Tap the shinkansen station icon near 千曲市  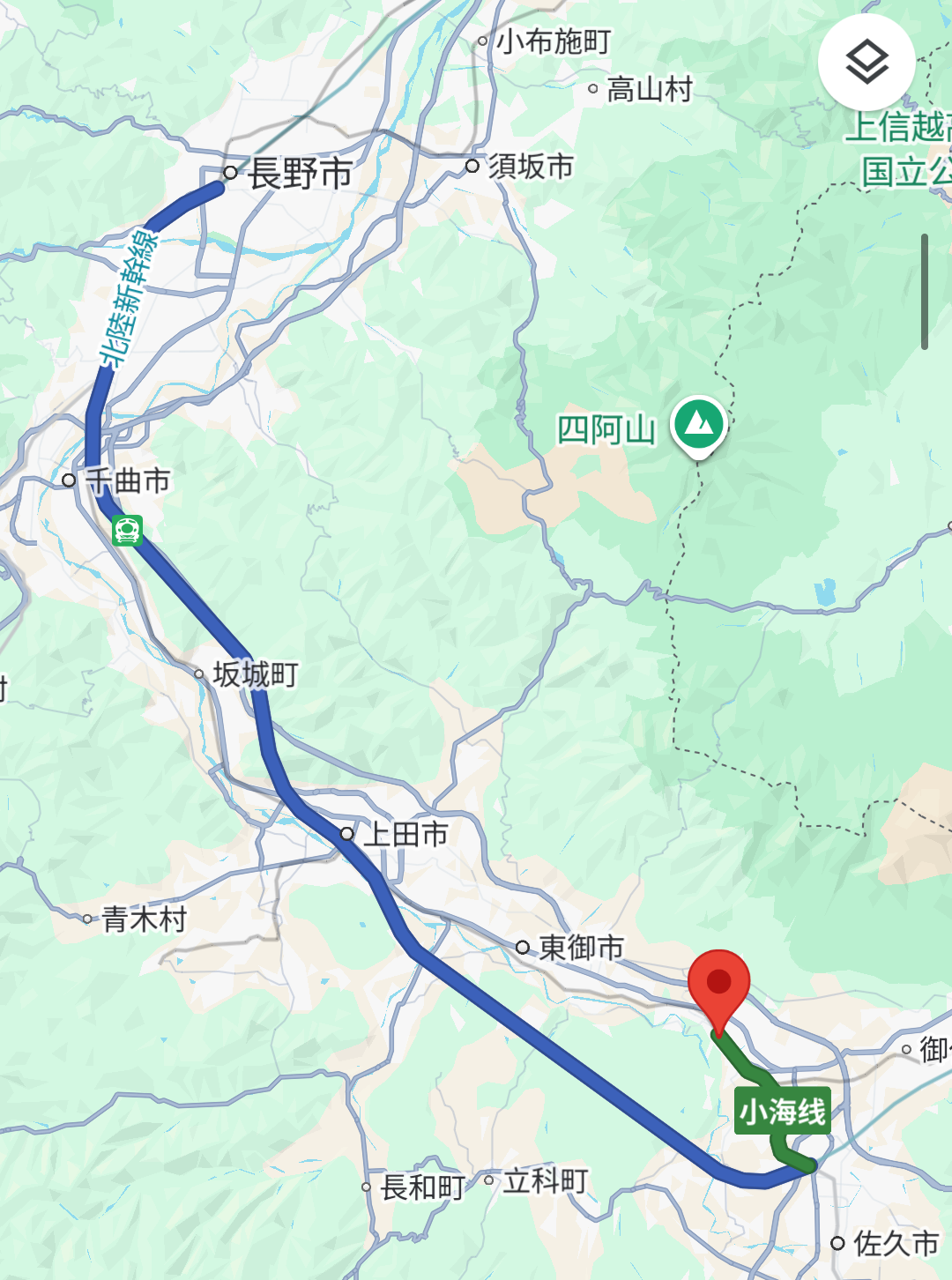click(128, 530)
